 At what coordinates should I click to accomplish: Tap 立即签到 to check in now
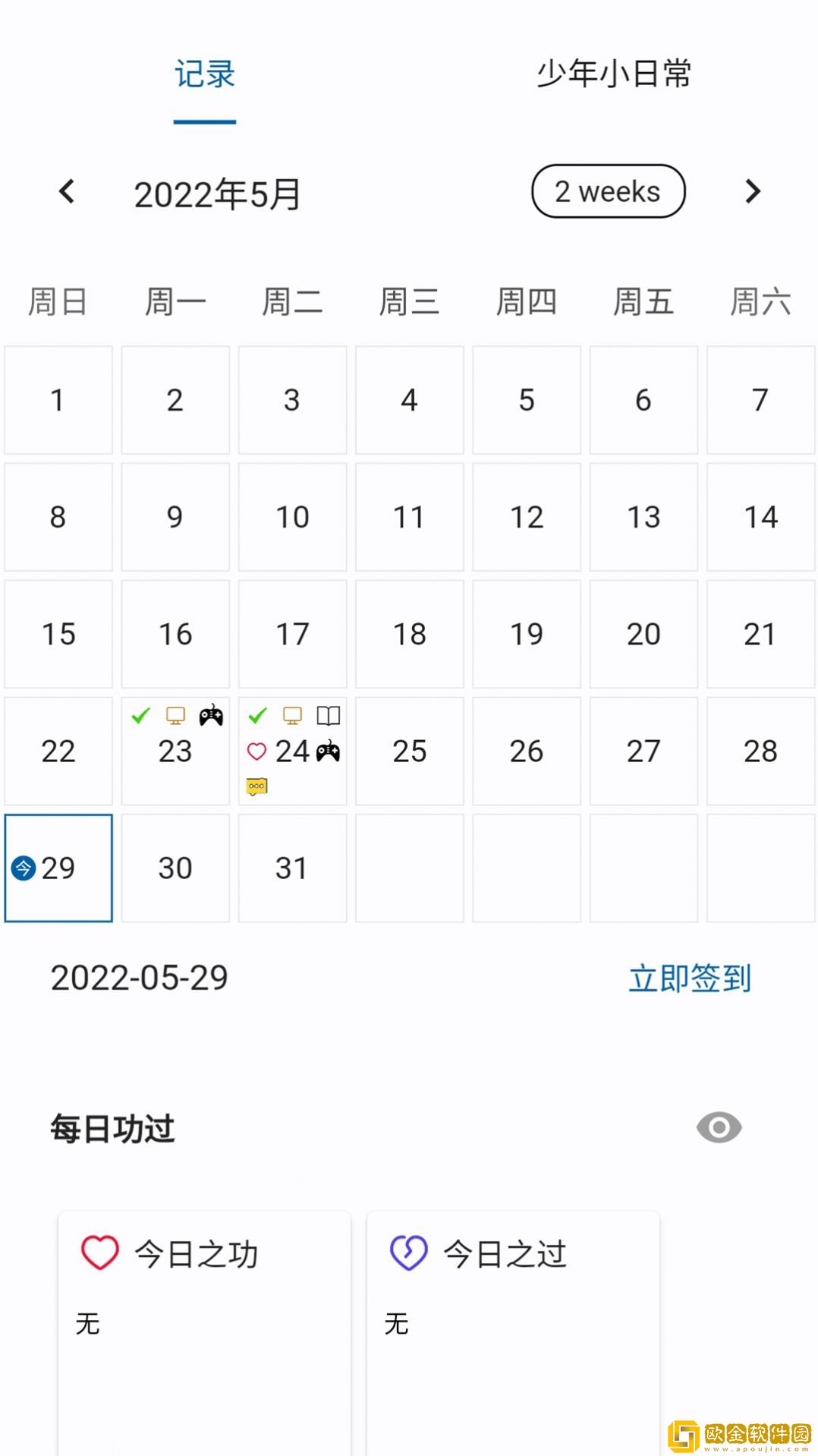(689, 978)
